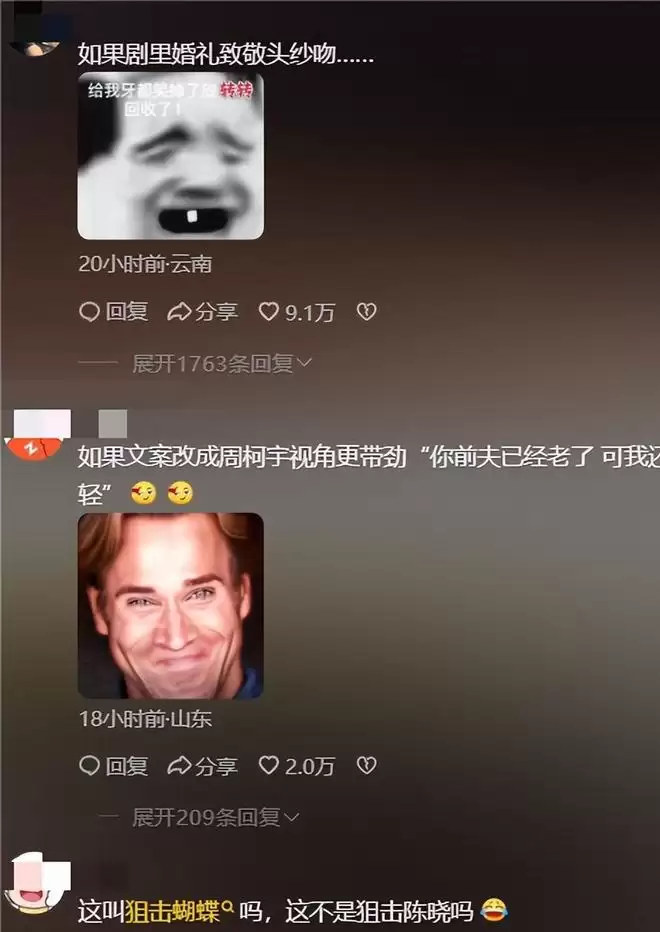Open the crying meme image in the 云南 comment
The width and height of the screenshot is (660, 932).
tap(170, 155)
